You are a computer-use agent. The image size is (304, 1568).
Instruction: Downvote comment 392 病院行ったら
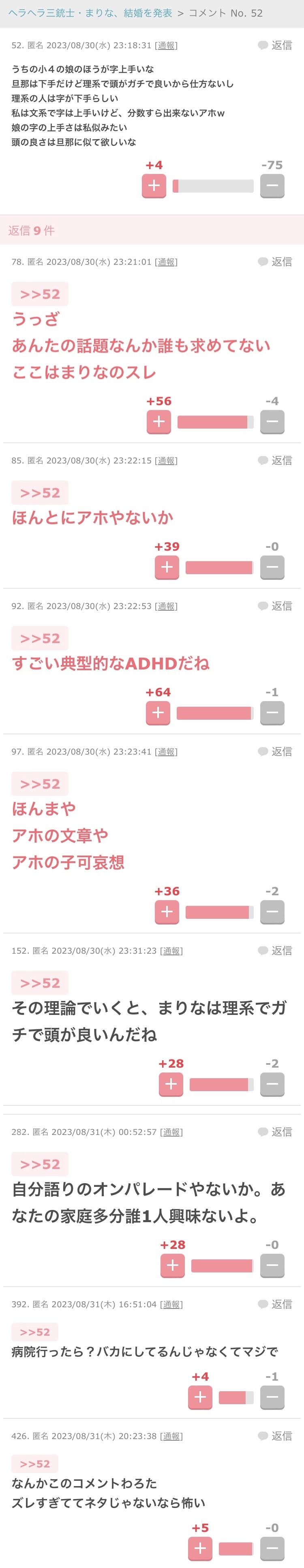pyautogui.click(x=272, y=1398)
